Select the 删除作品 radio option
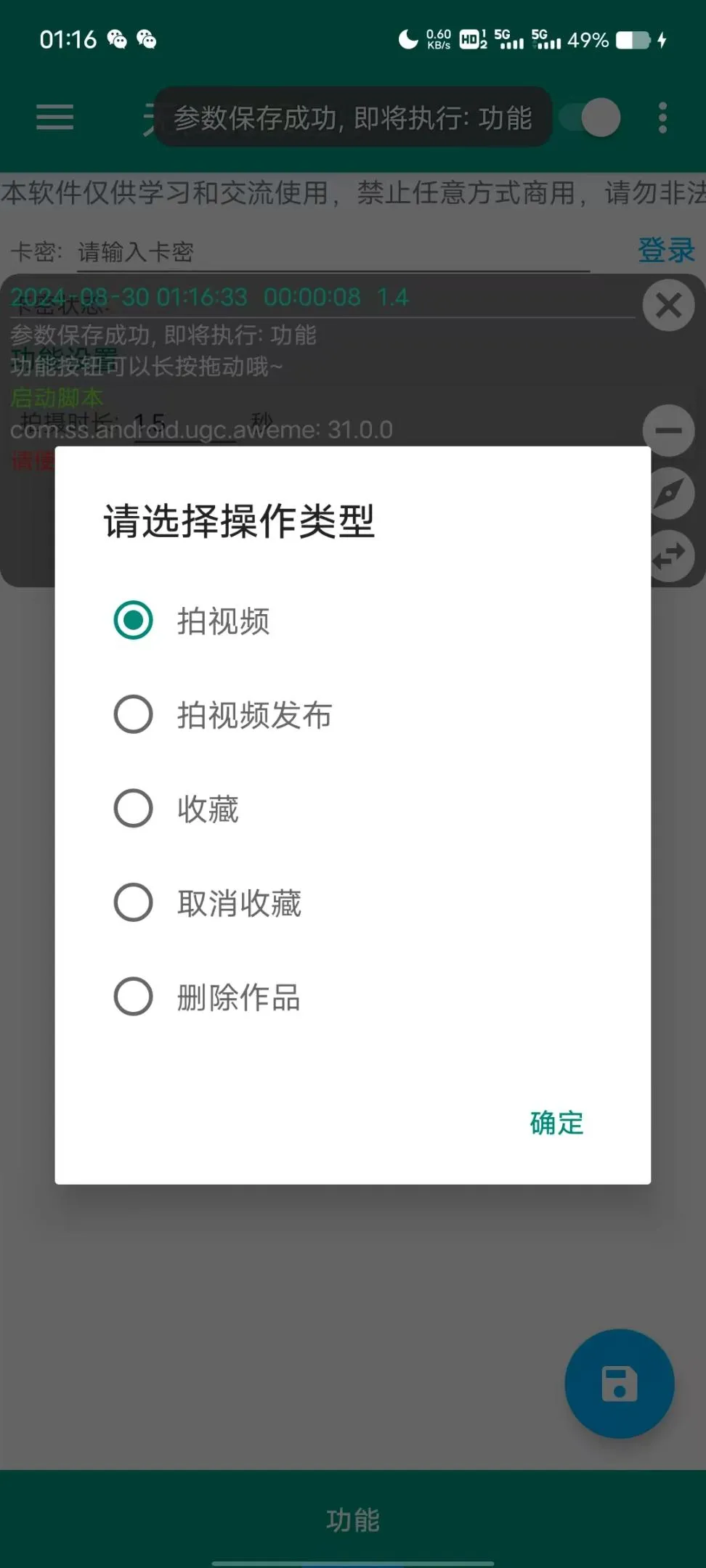The height and width of the screenshot is (1568, 706). 132,997
